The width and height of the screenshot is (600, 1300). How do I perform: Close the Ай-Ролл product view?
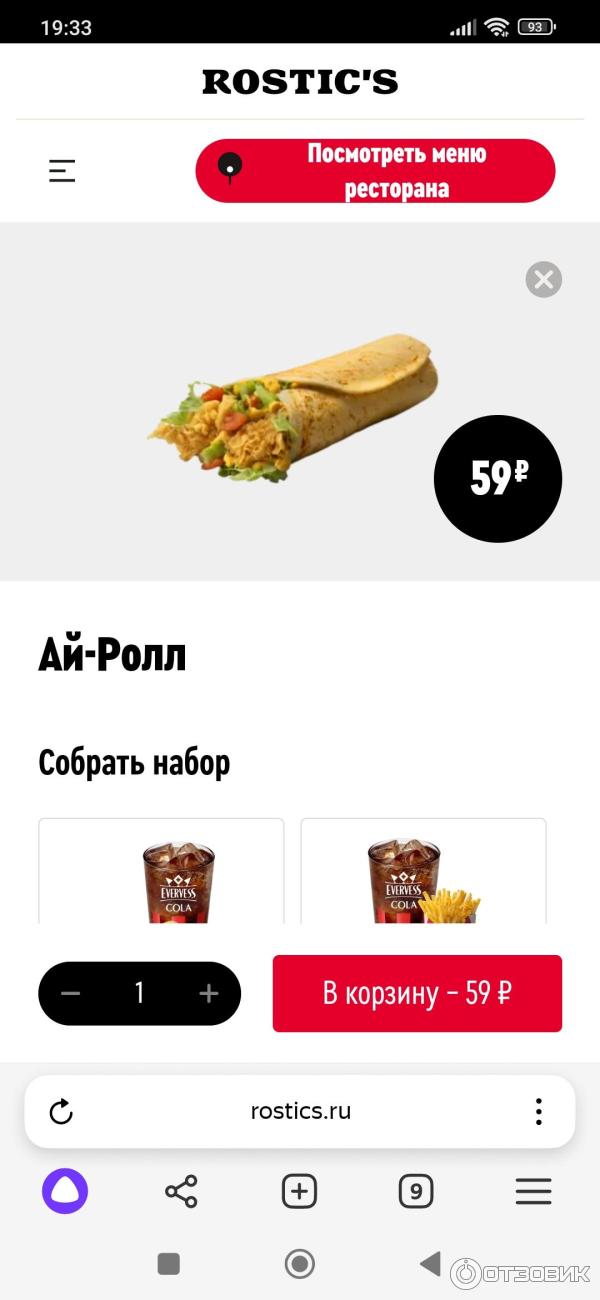544,279
